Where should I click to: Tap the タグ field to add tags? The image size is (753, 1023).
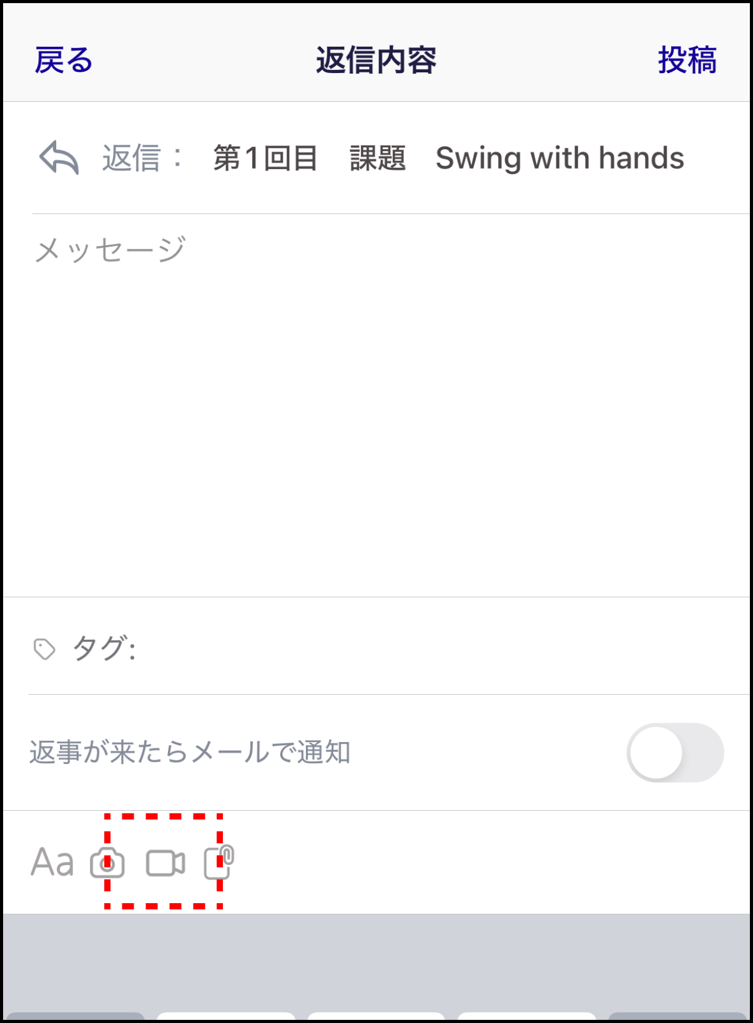point(400,649)
